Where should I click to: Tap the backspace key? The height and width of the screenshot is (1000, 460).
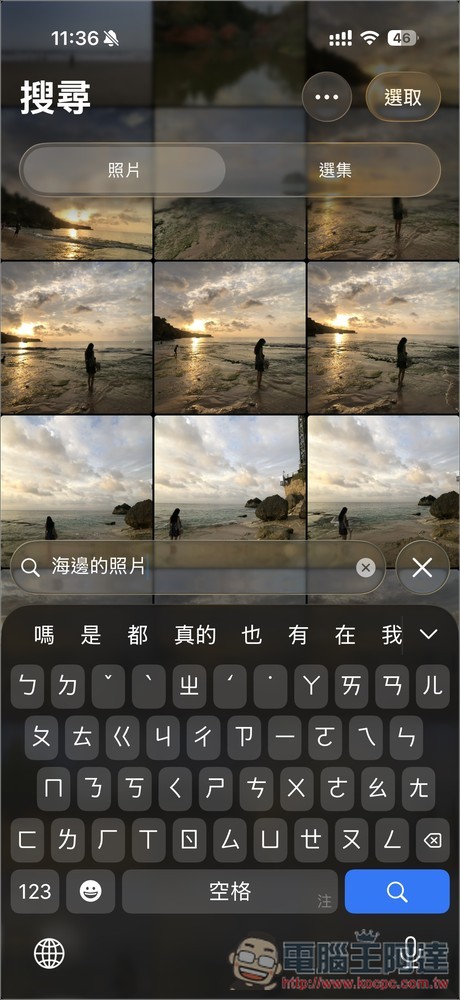pos(433,841)
